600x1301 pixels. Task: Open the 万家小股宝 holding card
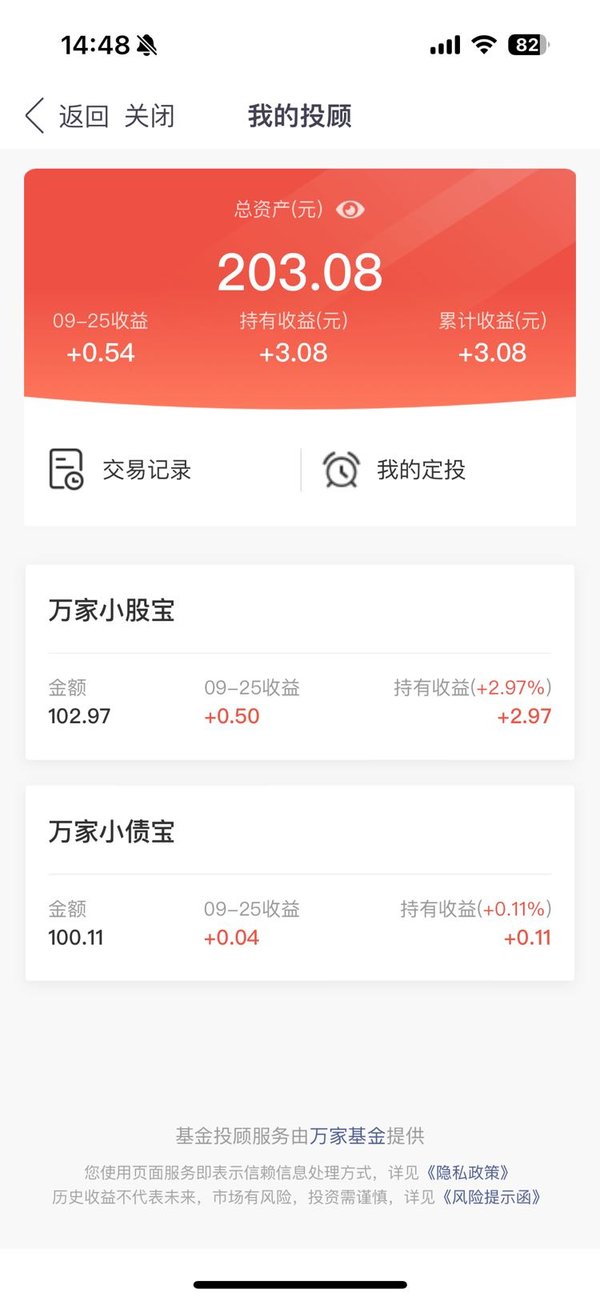click(x=300, y=662)
